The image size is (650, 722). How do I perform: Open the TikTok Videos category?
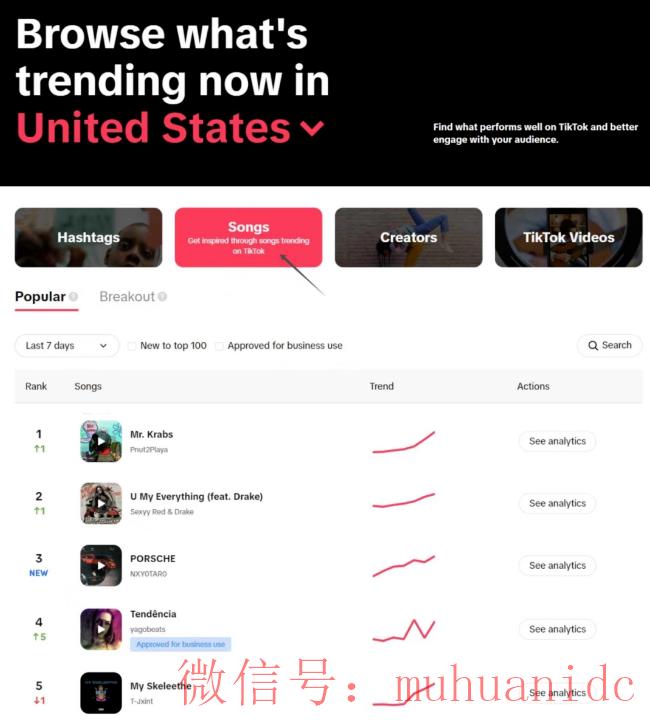click(568, 238)
